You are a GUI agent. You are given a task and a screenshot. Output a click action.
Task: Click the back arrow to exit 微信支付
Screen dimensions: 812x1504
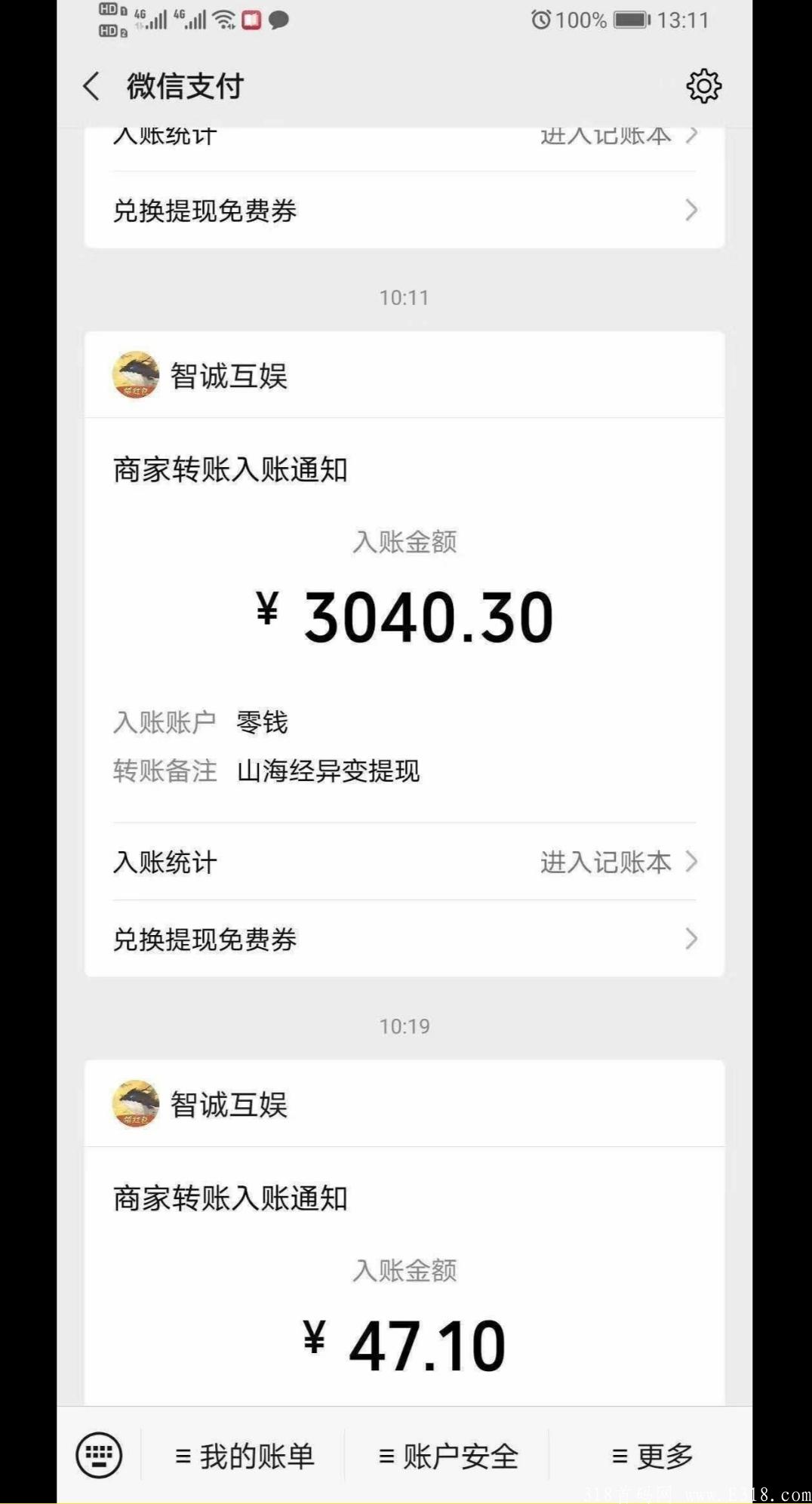point(91,85)
